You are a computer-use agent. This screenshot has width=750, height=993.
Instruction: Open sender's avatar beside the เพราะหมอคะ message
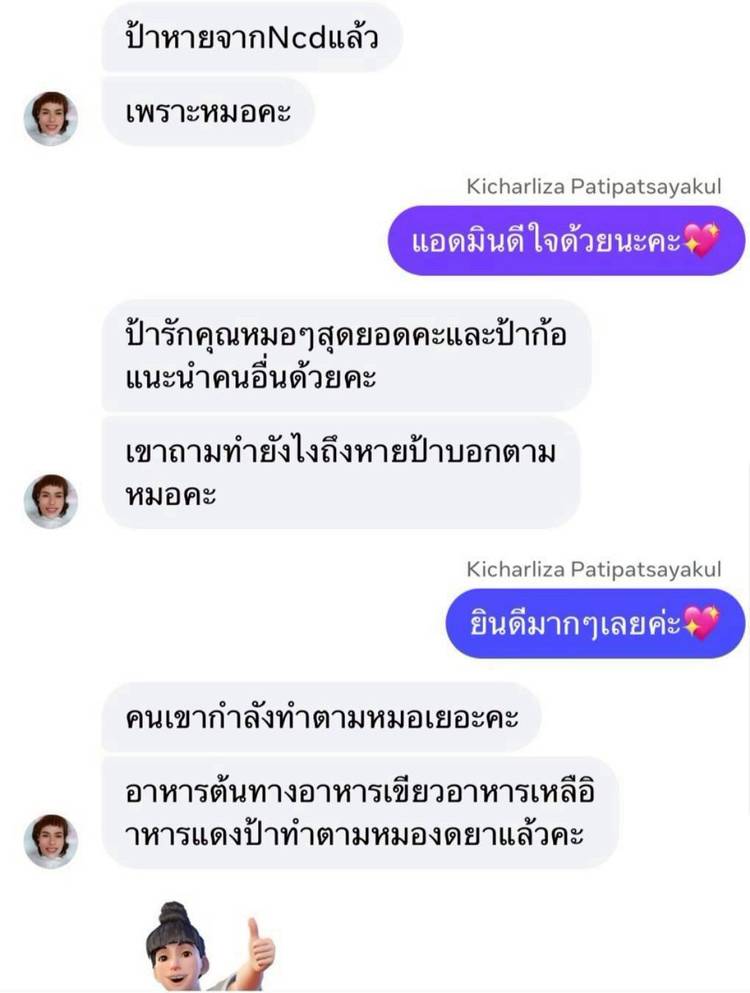[50, 119]
